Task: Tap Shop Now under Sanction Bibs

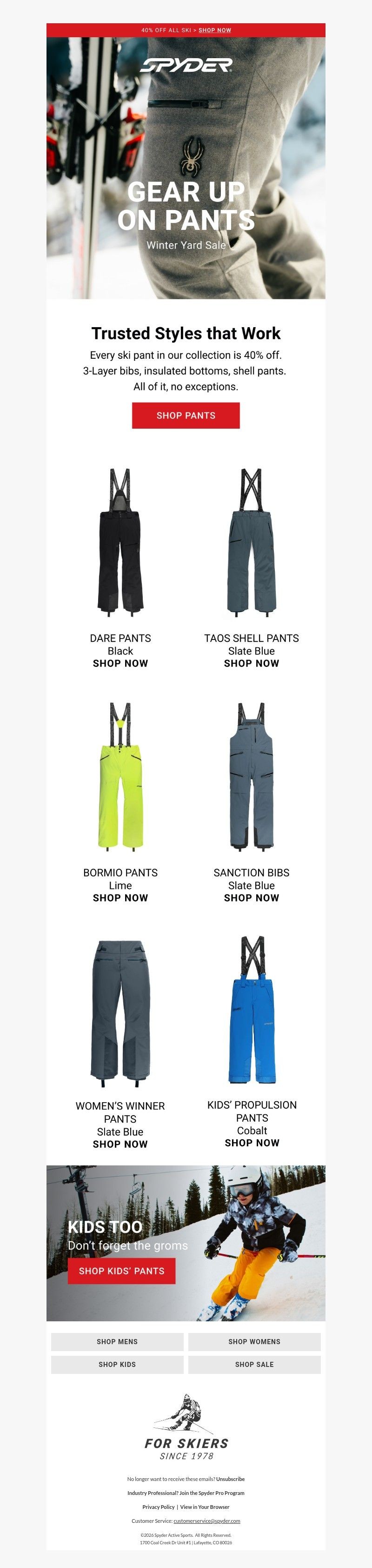Action: click(x=251, y=898)
